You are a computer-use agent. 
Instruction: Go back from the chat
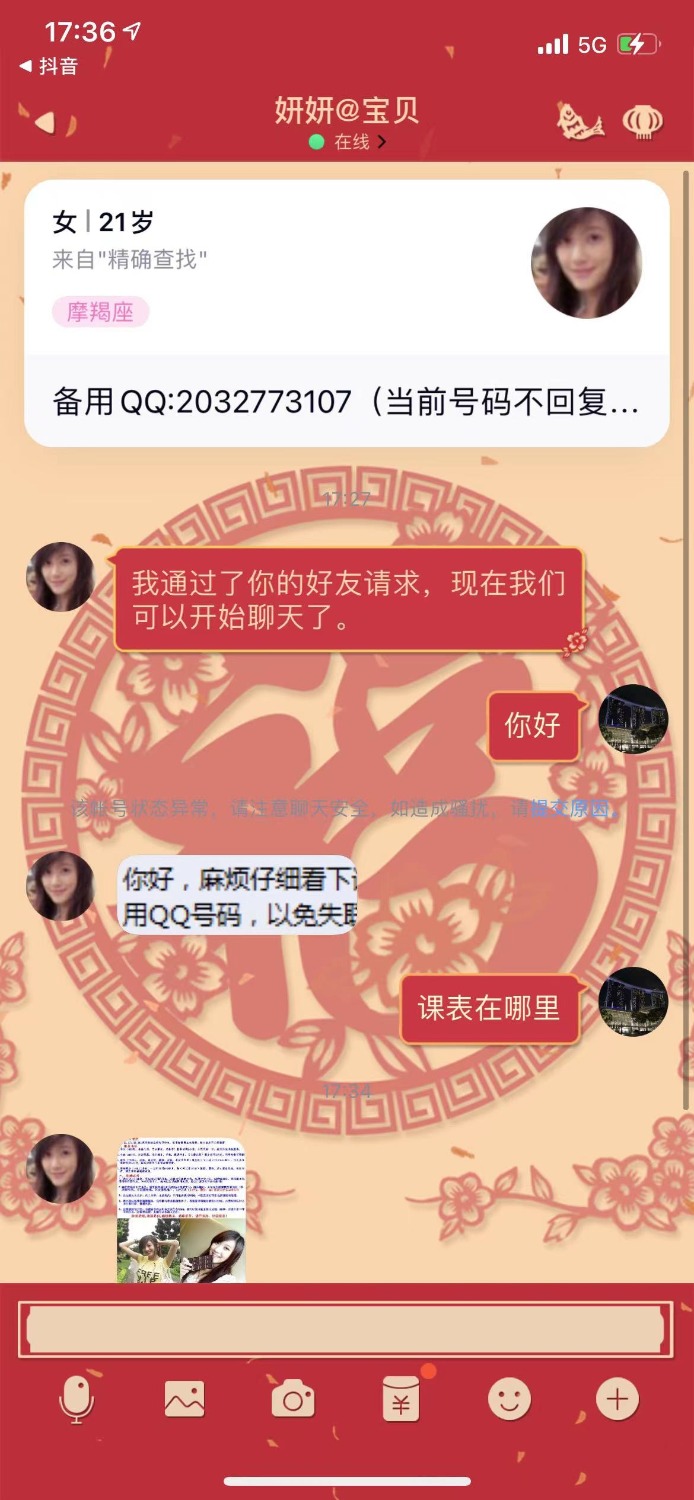pyautogui.click(x=44, y=122)
